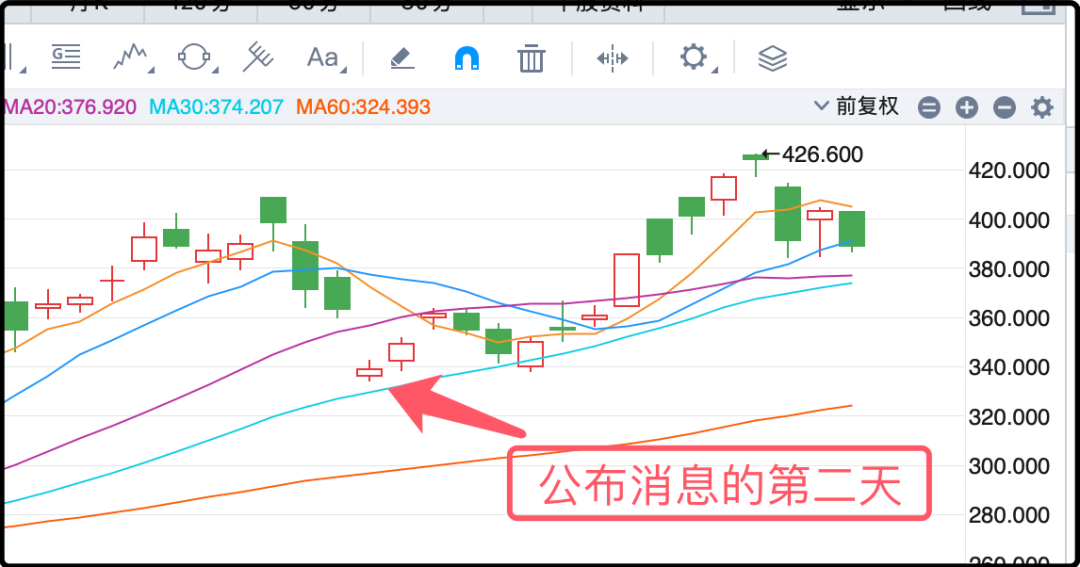1080x567 pixels.
Task: Select the fan line drawing tool
Action: [259, 57]
